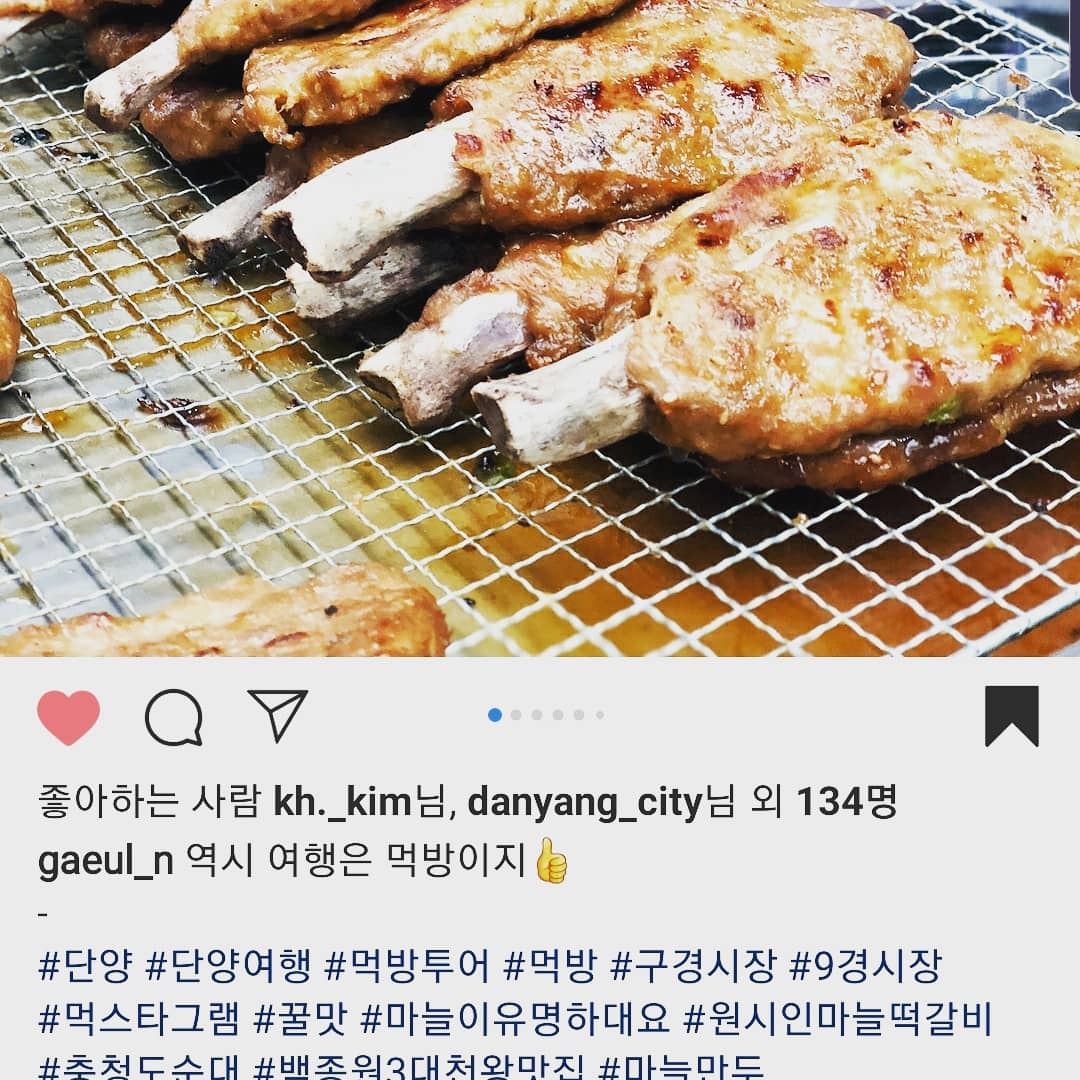
Task: Open danyang_city's profile from likes
Action: pos(585,802)
